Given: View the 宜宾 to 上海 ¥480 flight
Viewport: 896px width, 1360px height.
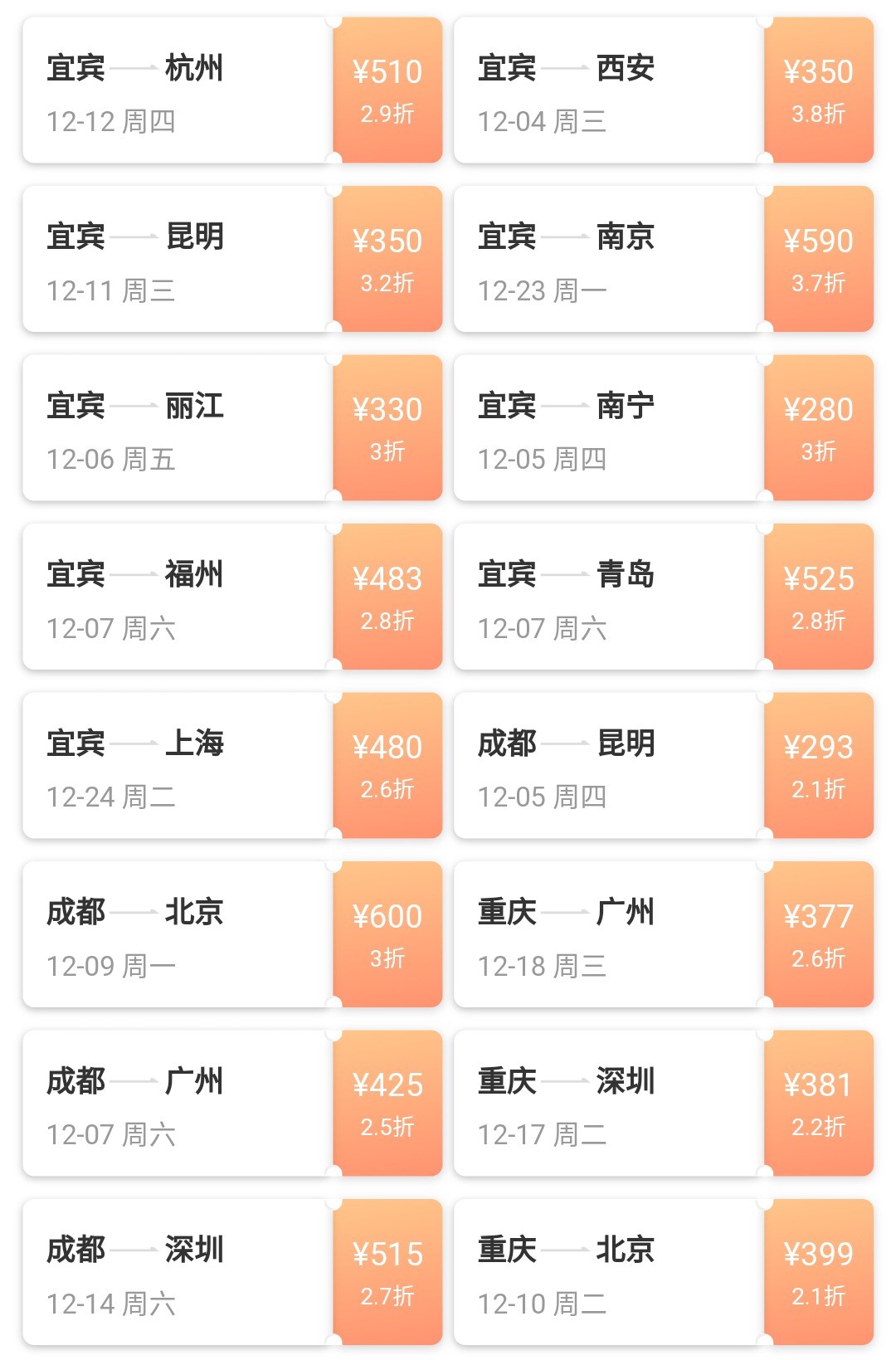Looking at the screenshot, I should coord(232,766).
